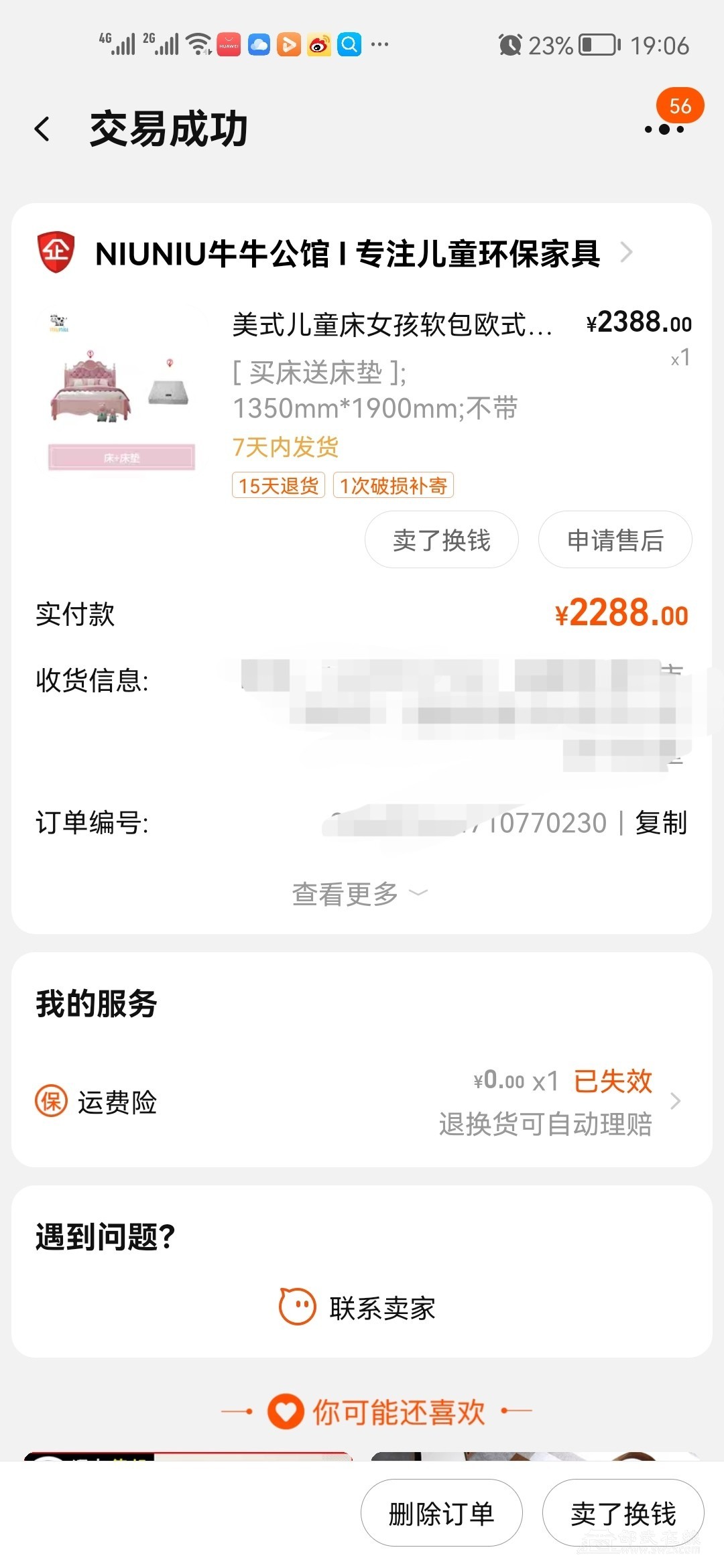
Task: Open the three-dot overflow menu
Action: pos(664,129)
